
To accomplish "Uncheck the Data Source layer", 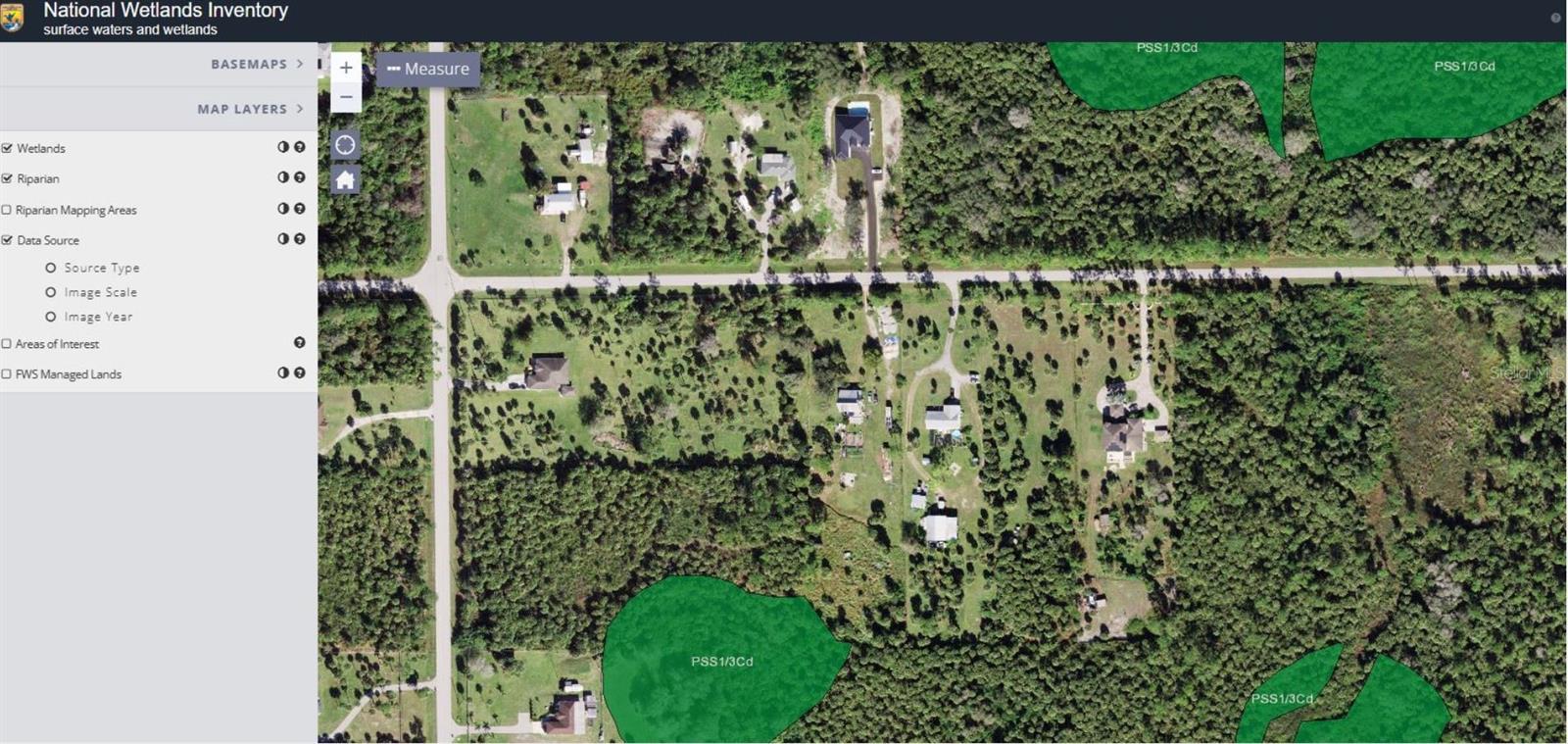I will coord(8,240).
